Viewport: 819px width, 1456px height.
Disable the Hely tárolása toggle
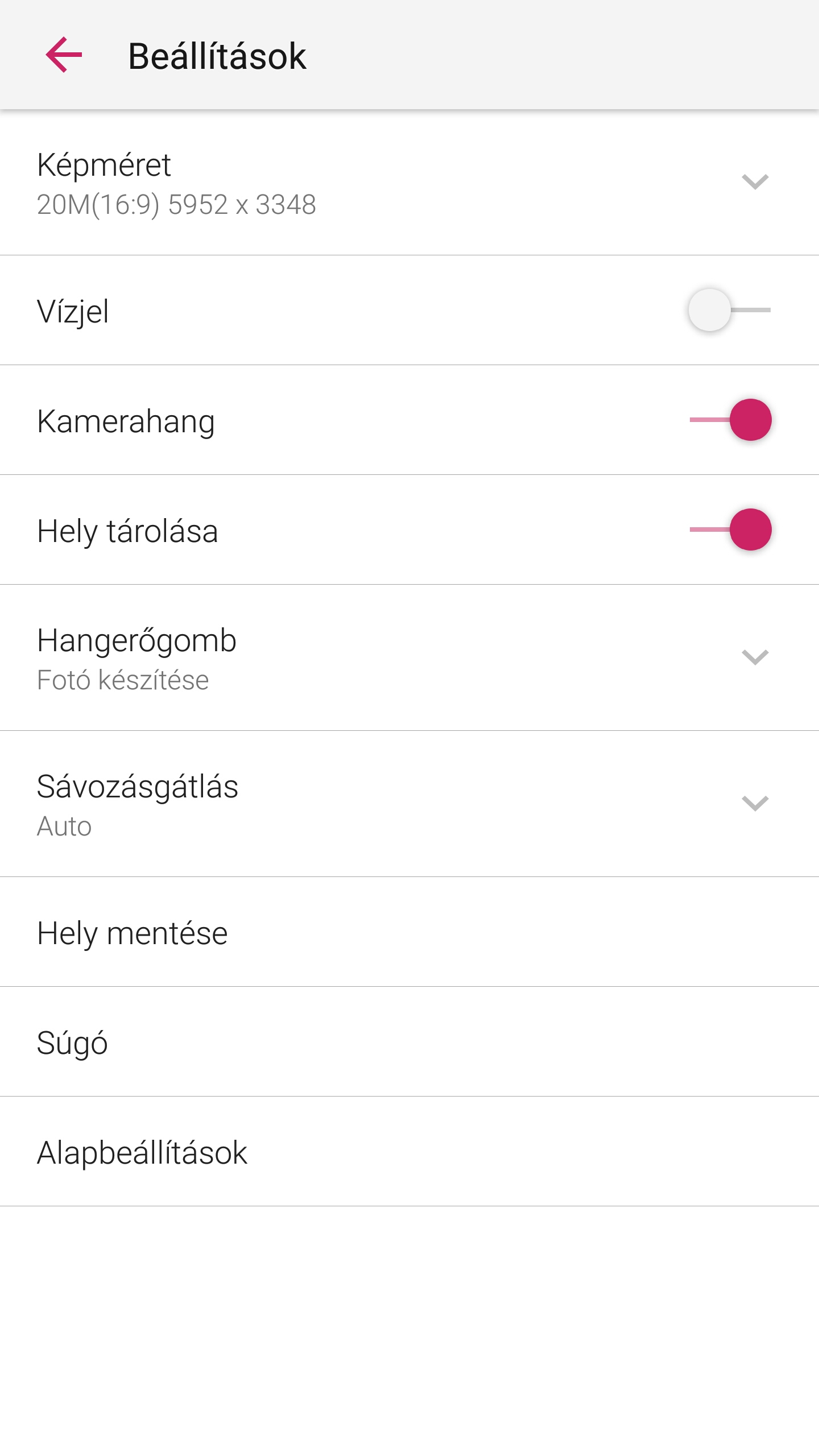pos(730,530)
